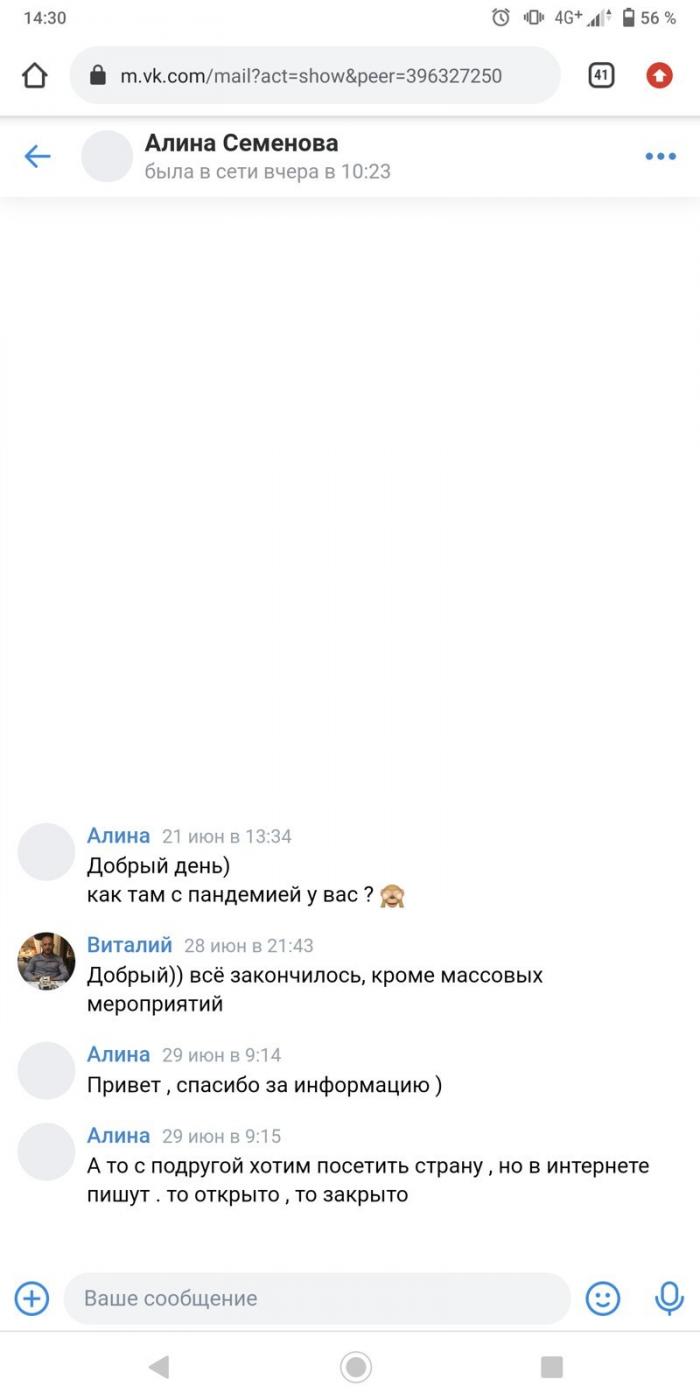This screenshot has width=700, height=1400.
Task: Tap the system recent apps button
Action: [551, 1367]
